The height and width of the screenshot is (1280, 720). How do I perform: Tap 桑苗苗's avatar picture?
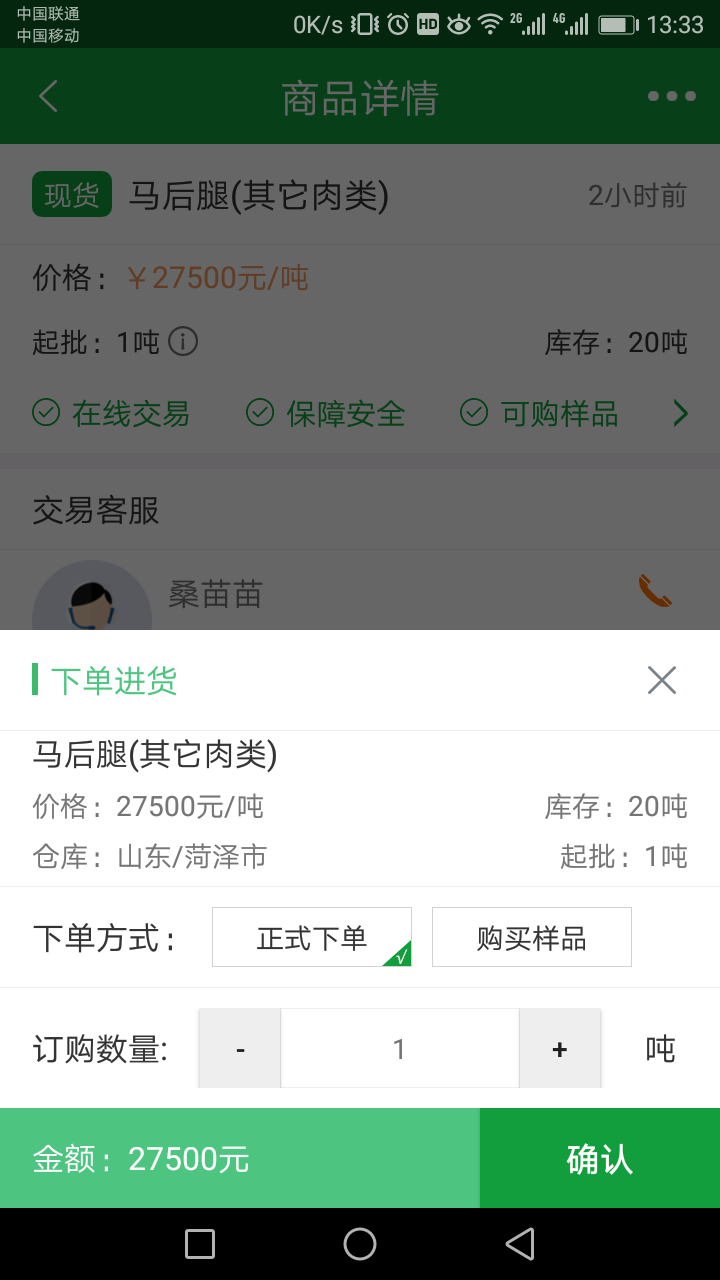click(x=91, y=600)
